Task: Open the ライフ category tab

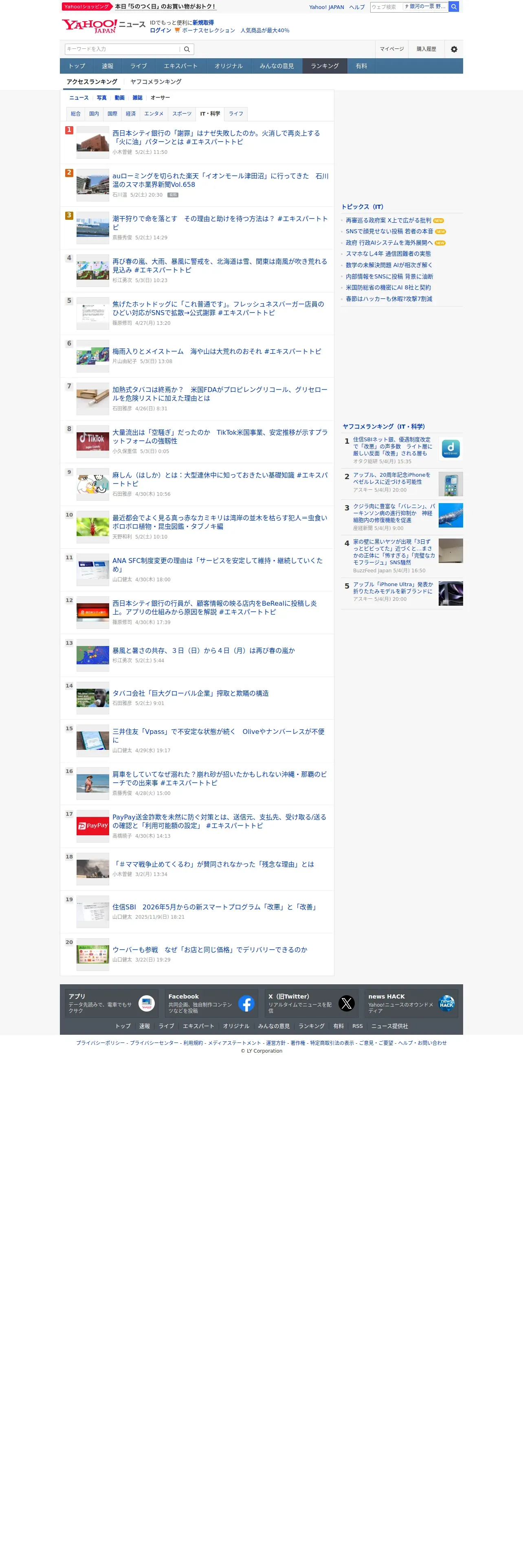Action: [x=236, y=114]
